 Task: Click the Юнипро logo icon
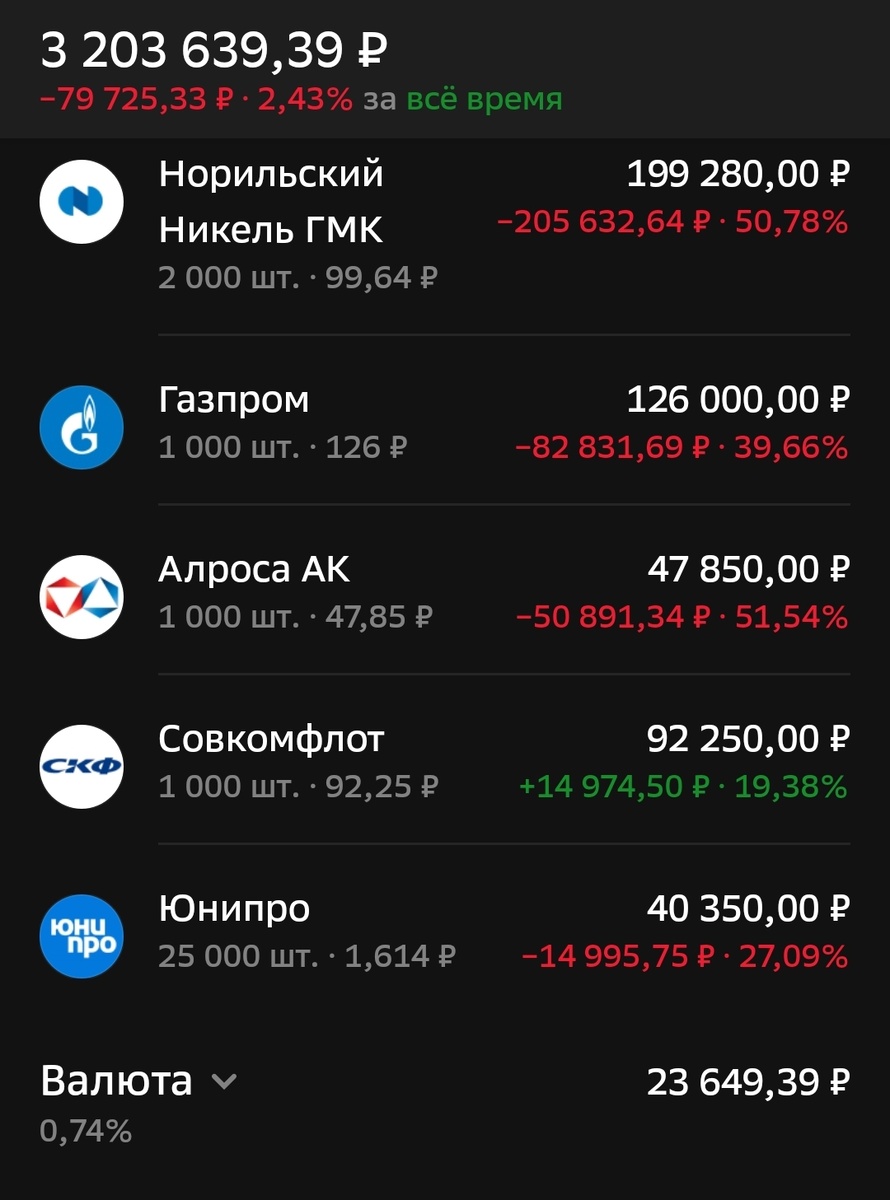coord(80,936)
